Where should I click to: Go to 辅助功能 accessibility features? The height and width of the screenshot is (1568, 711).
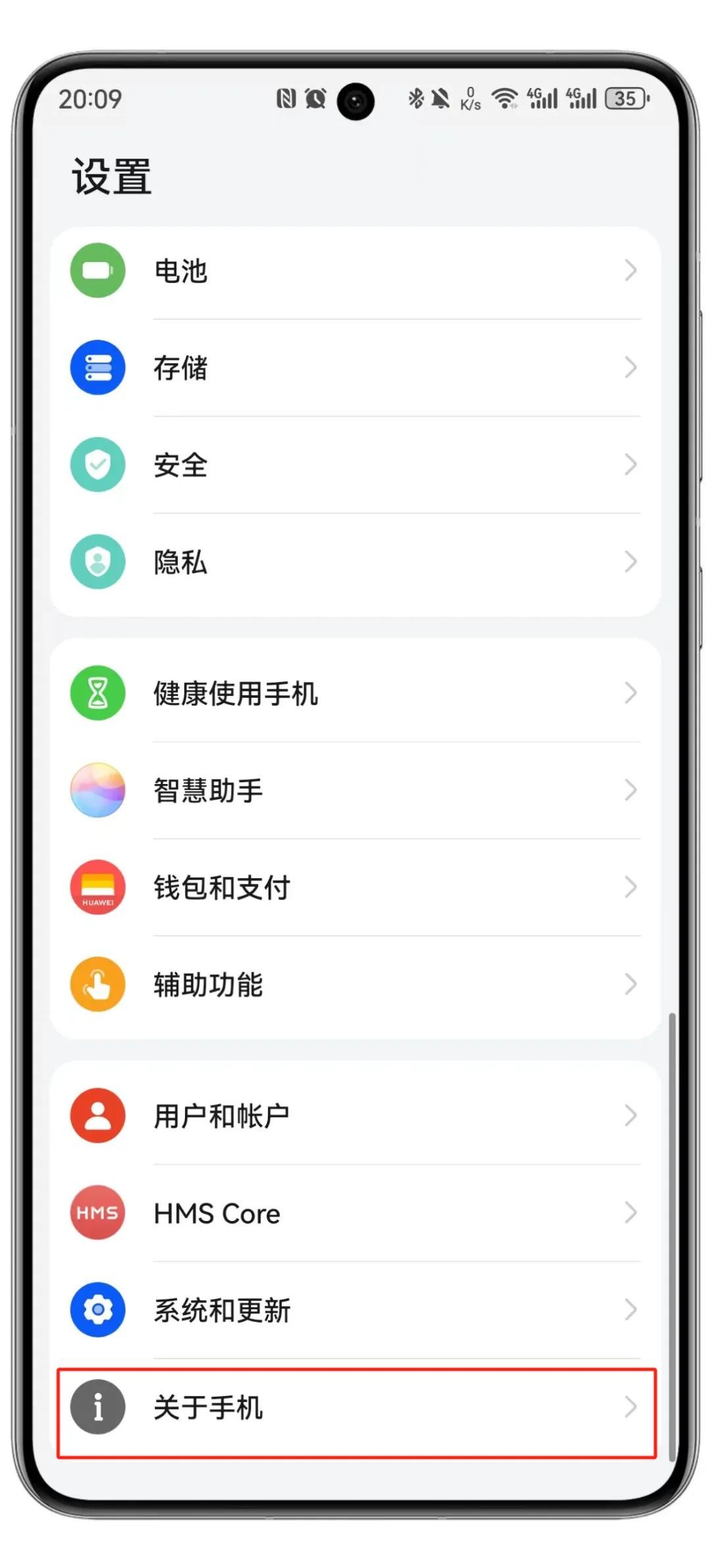[x=355, y=984]
